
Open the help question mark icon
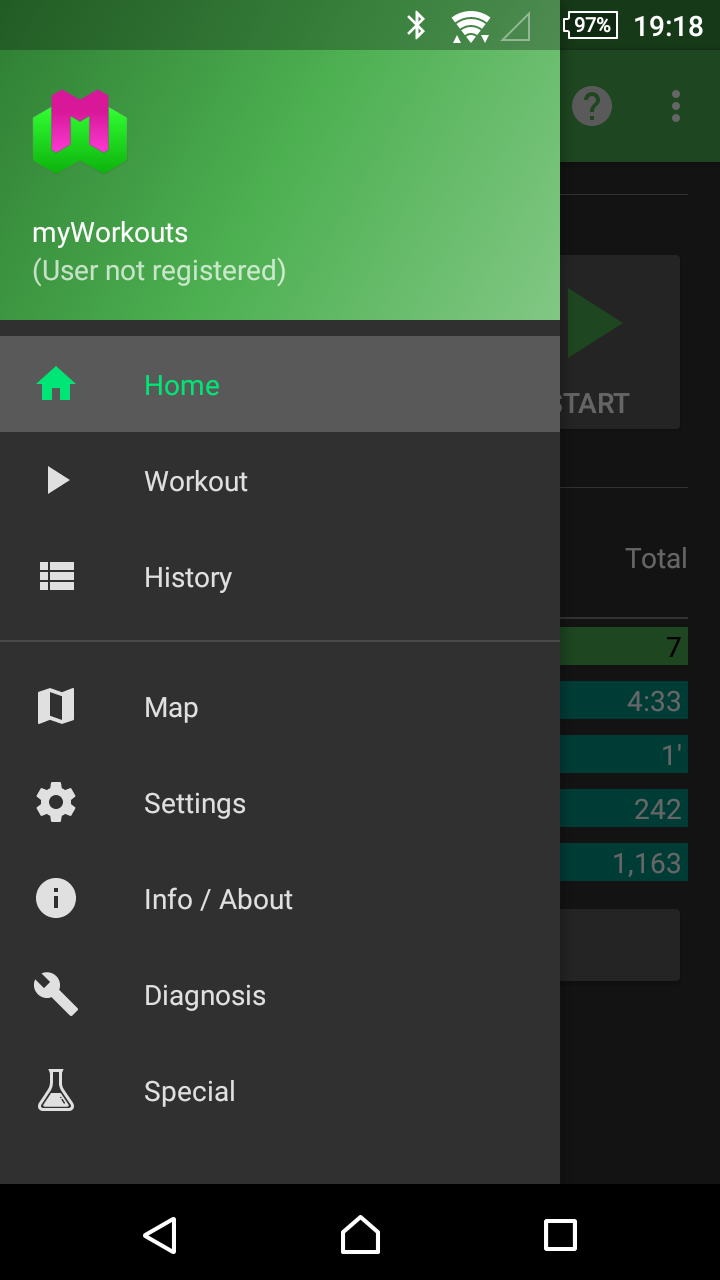tap(592, 106)
